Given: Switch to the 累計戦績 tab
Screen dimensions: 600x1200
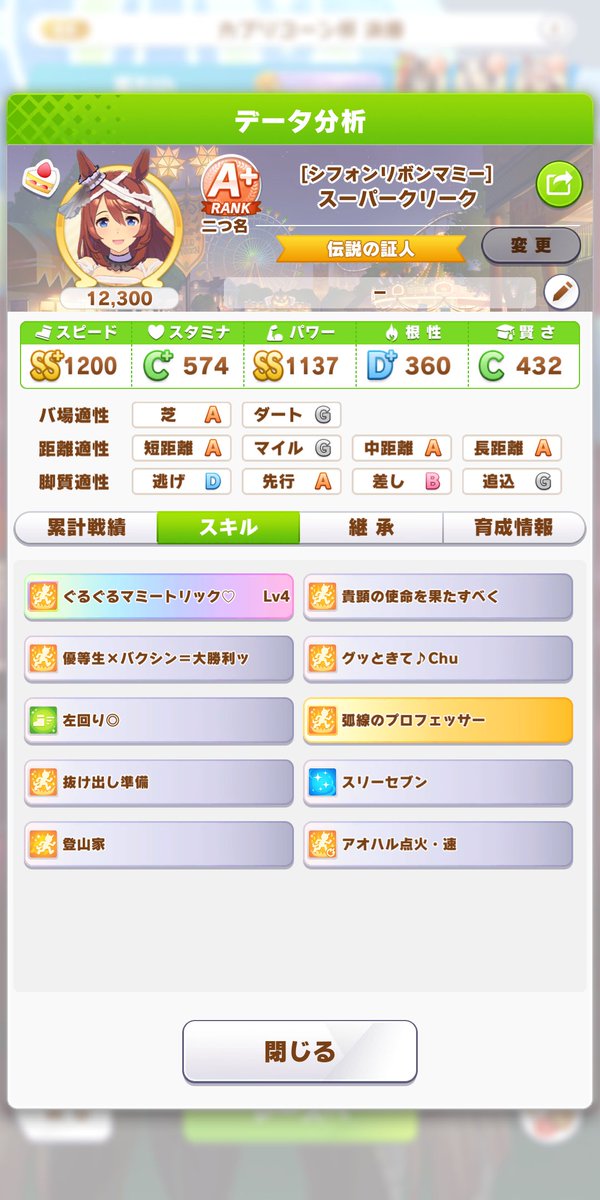Looking at the screenshot, I should pos(87,528).
